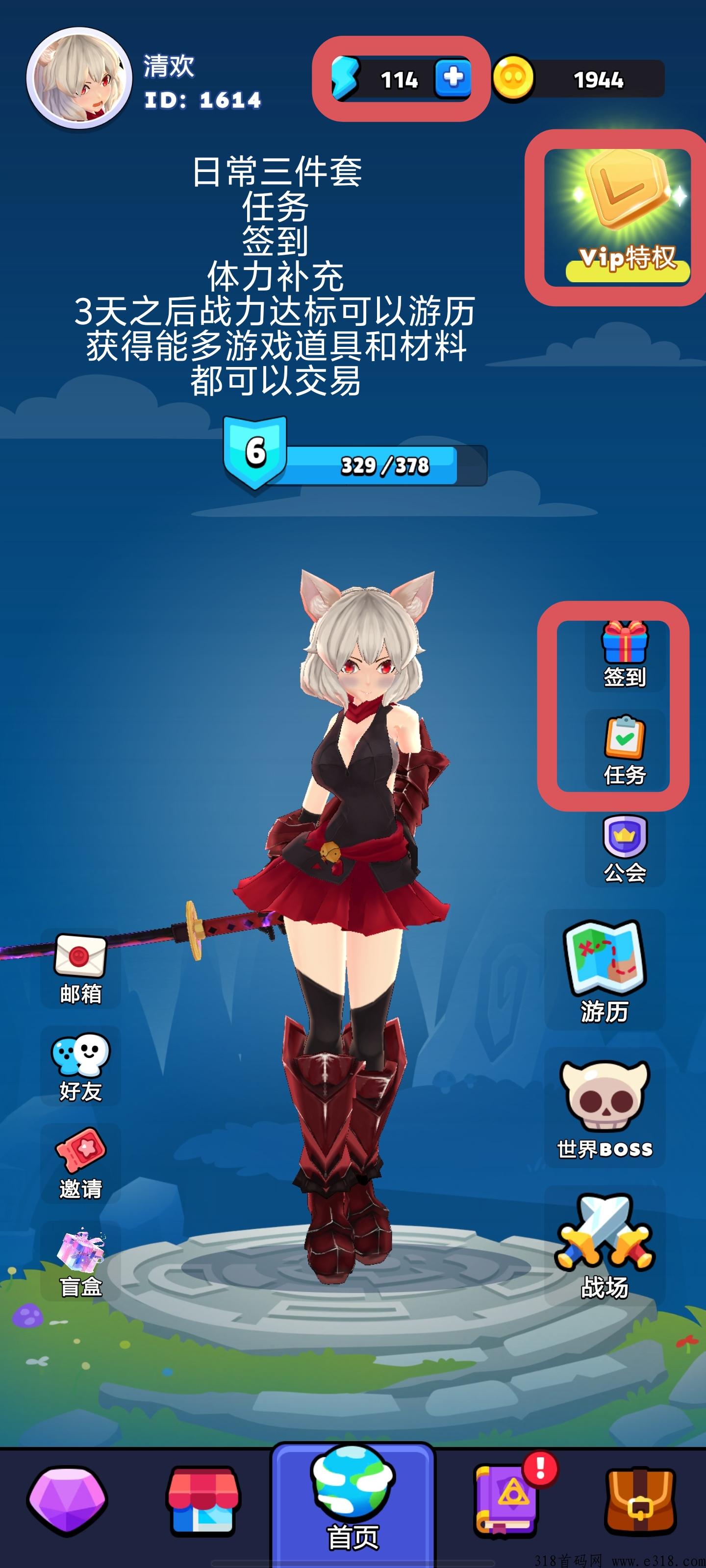Open the player avatar profile
The width and height of the screenshot is (706, 1568).
(79, 78)
